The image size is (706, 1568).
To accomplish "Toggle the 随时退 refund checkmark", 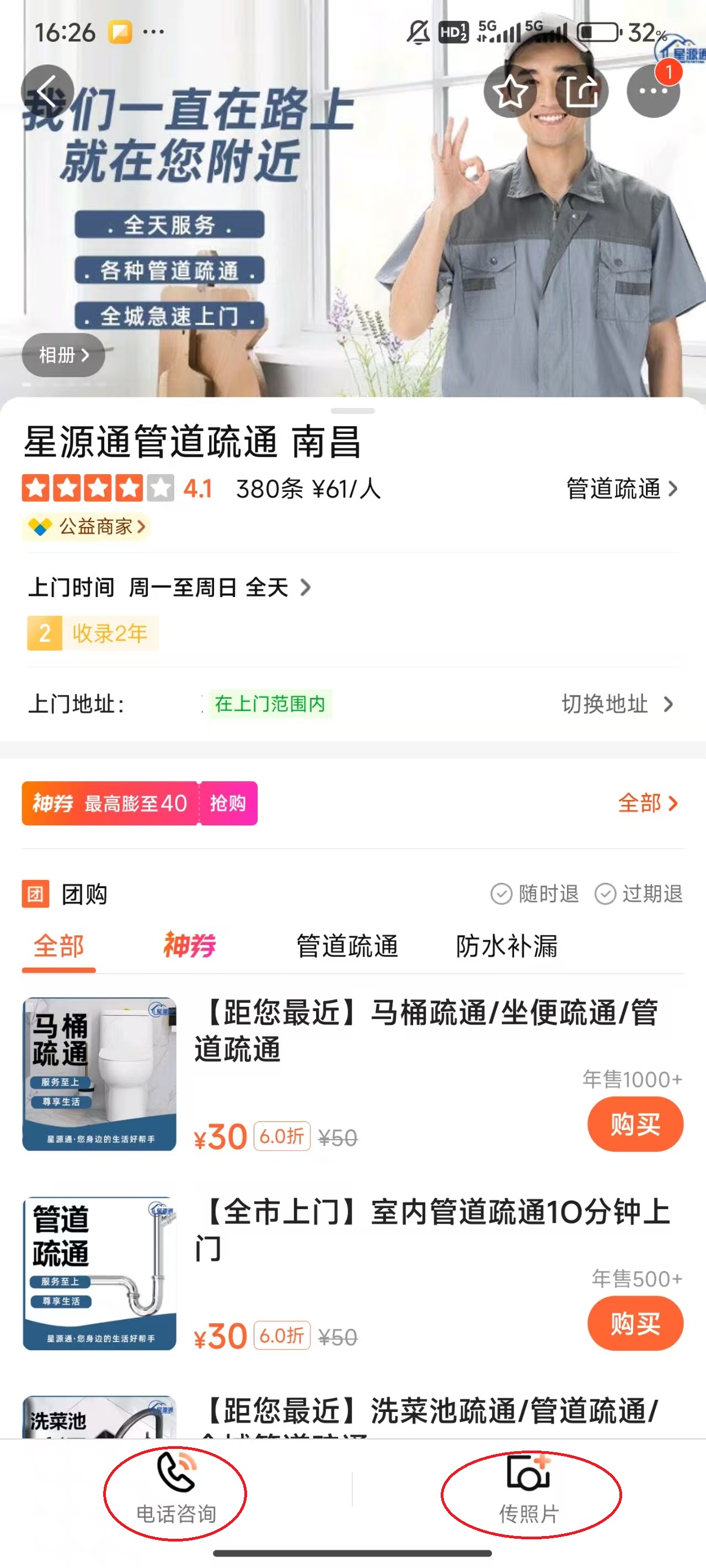I will click(x=501, y=894).
